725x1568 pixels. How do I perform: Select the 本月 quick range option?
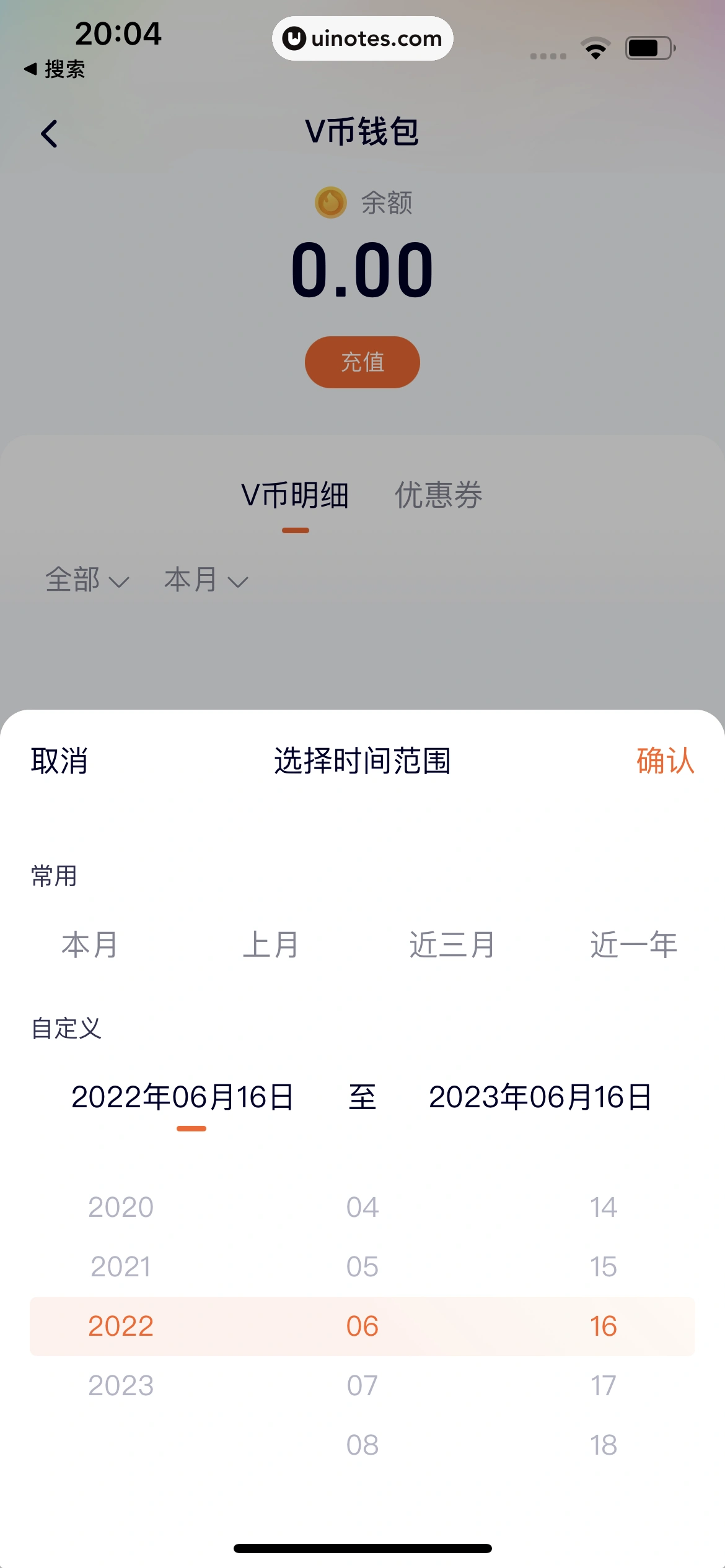pos(90,945)
